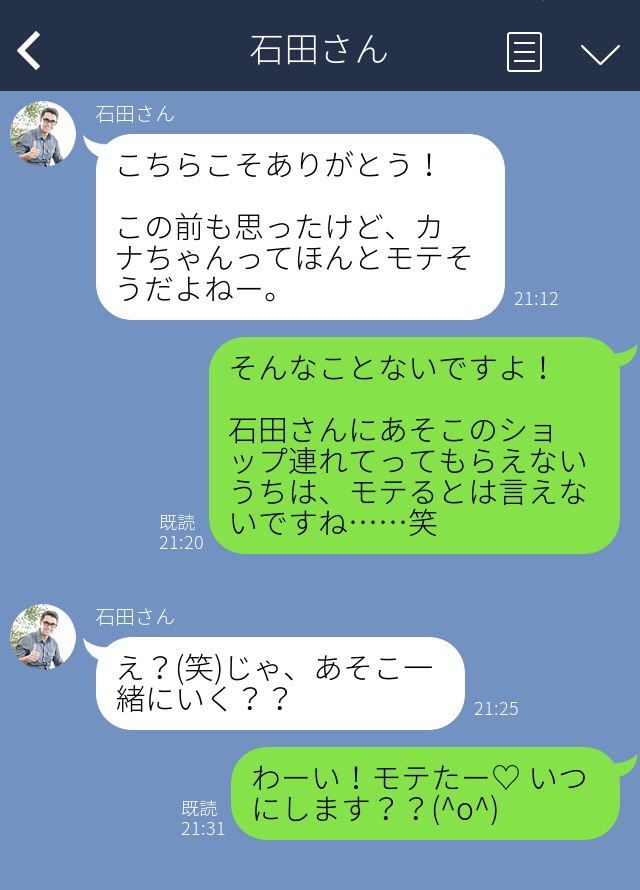Open 石田さん's avatar beside the こちらこそありがとう message
Viewport: 640px width, 890px height.
point(43,134)
